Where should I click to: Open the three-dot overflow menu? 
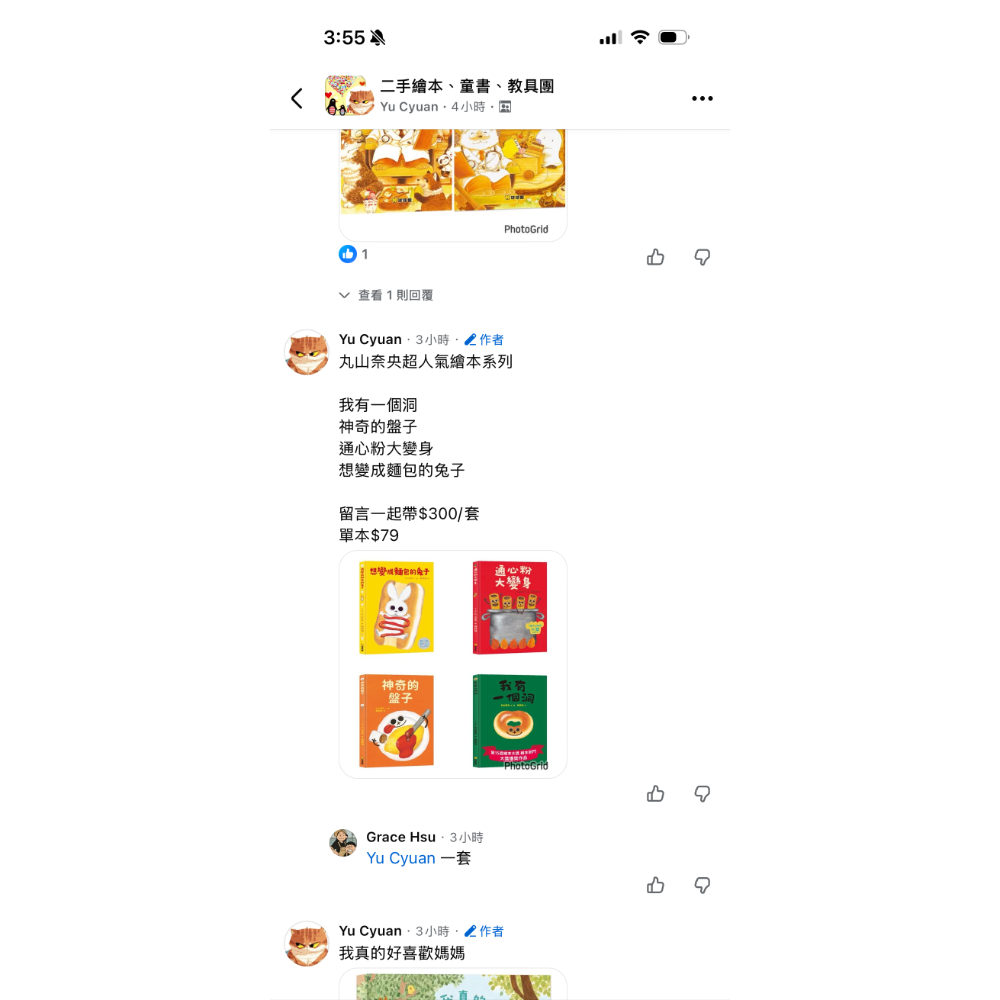coord(702,98)
